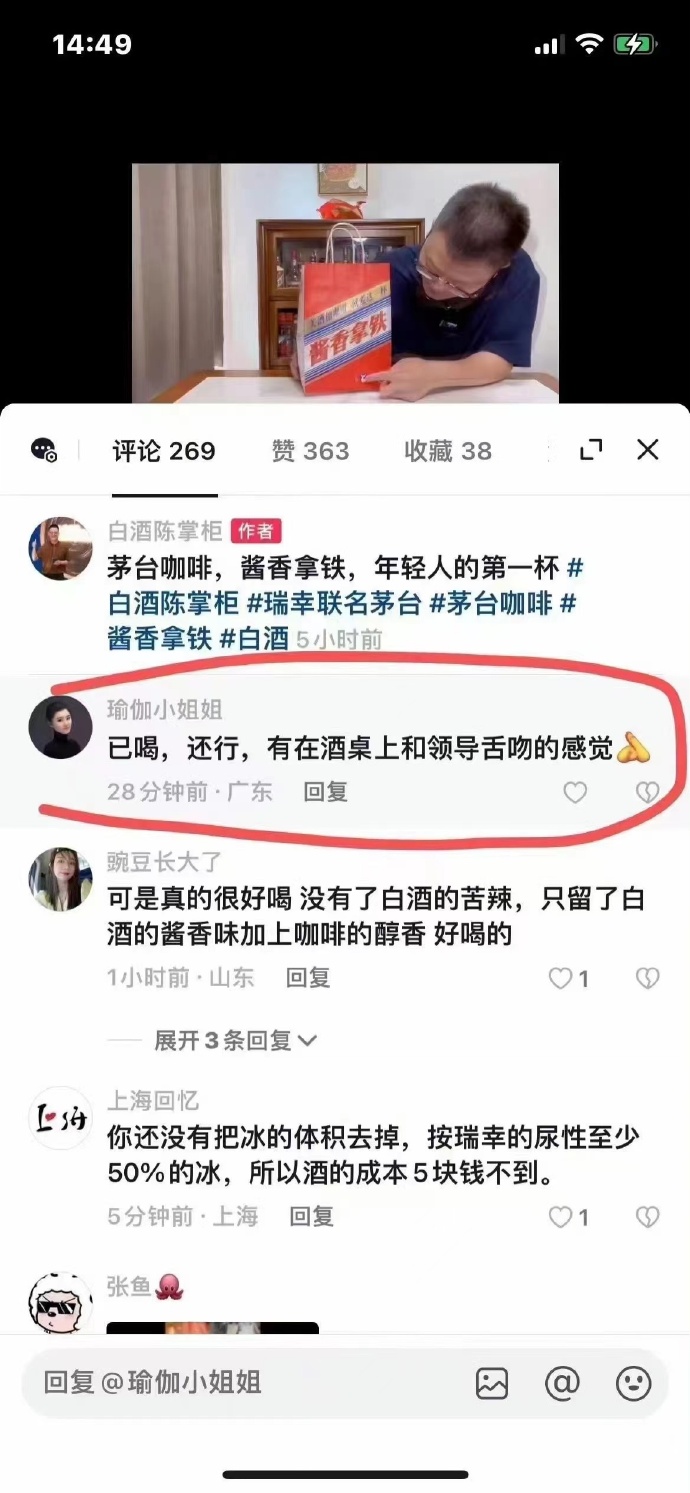Mention someone with the @ icon
The height and width of the screenshot is (1493, 690).
[562, 1384]
